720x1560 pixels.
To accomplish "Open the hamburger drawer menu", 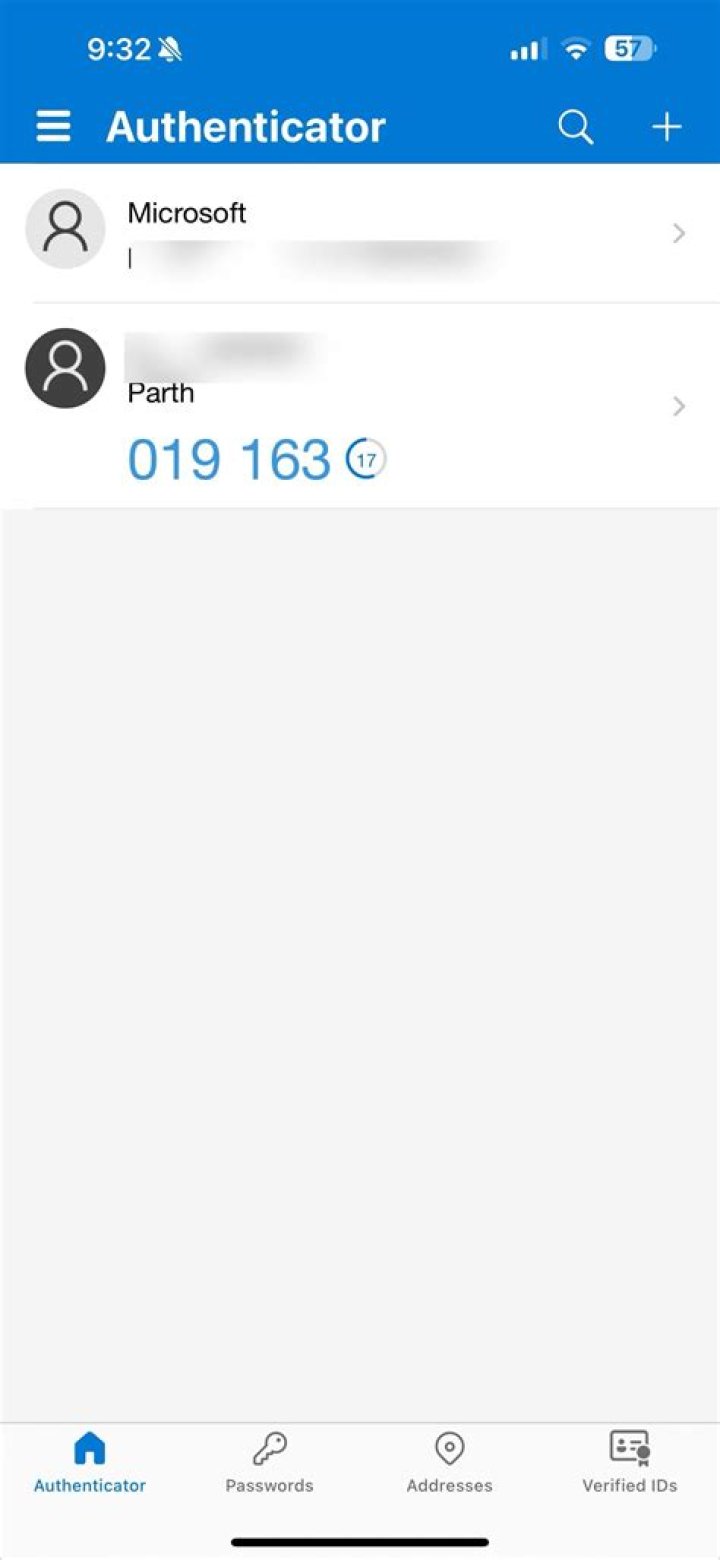I will point(53,127).
